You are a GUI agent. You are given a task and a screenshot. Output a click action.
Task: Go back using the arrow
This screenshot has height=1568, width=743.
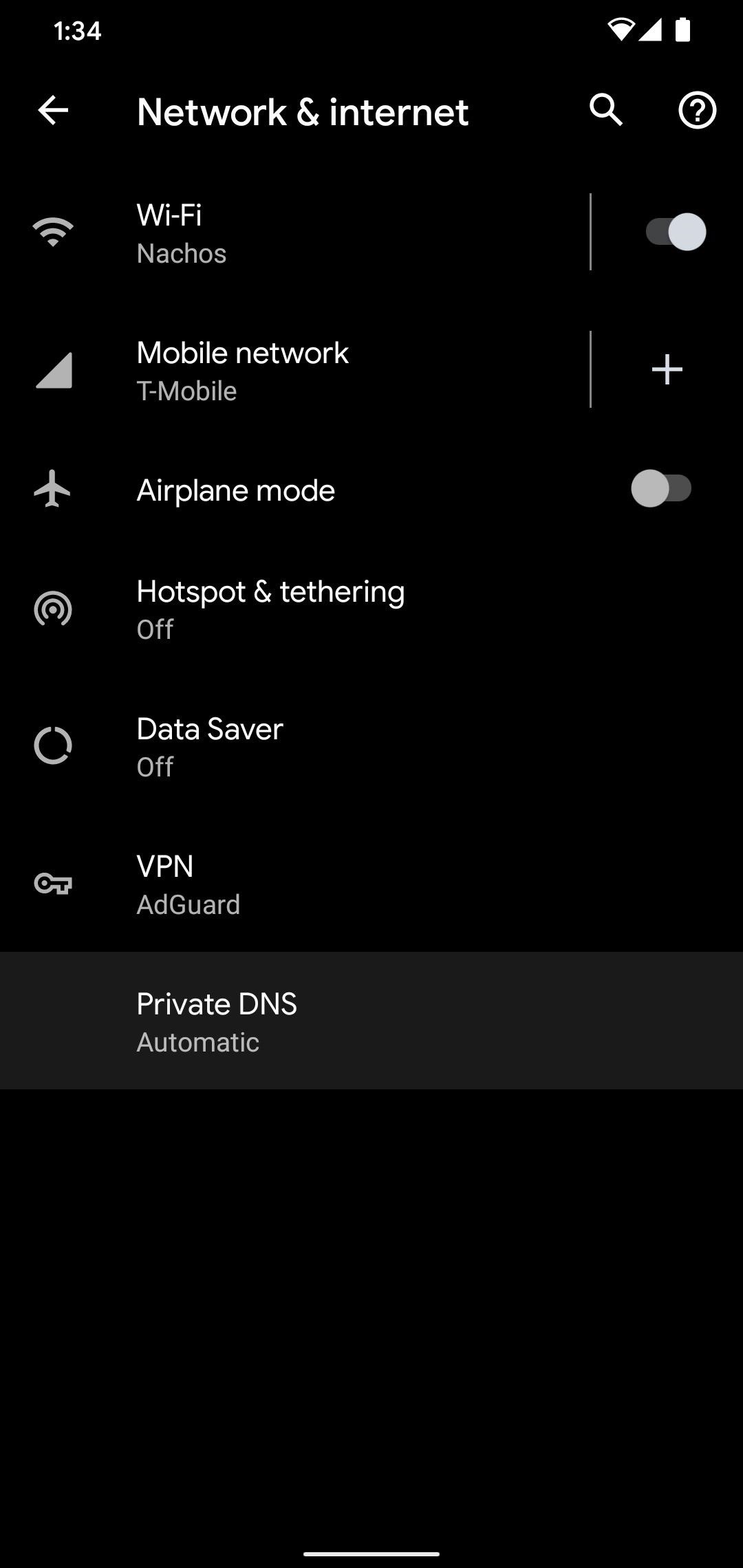coord(52,111)
